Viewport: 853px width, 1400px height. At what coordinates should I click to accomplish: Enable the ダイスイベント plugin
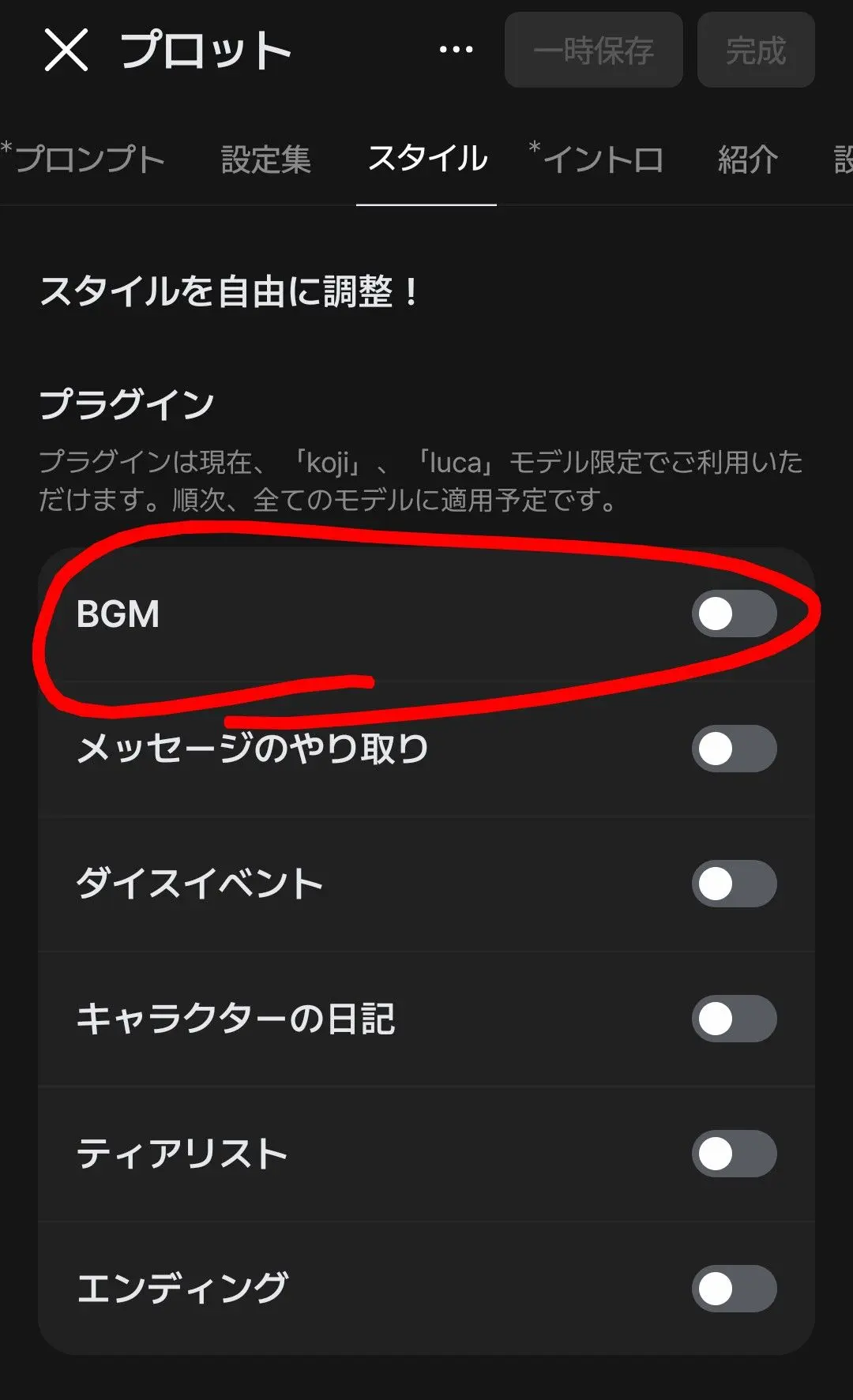tap(734, 884)
